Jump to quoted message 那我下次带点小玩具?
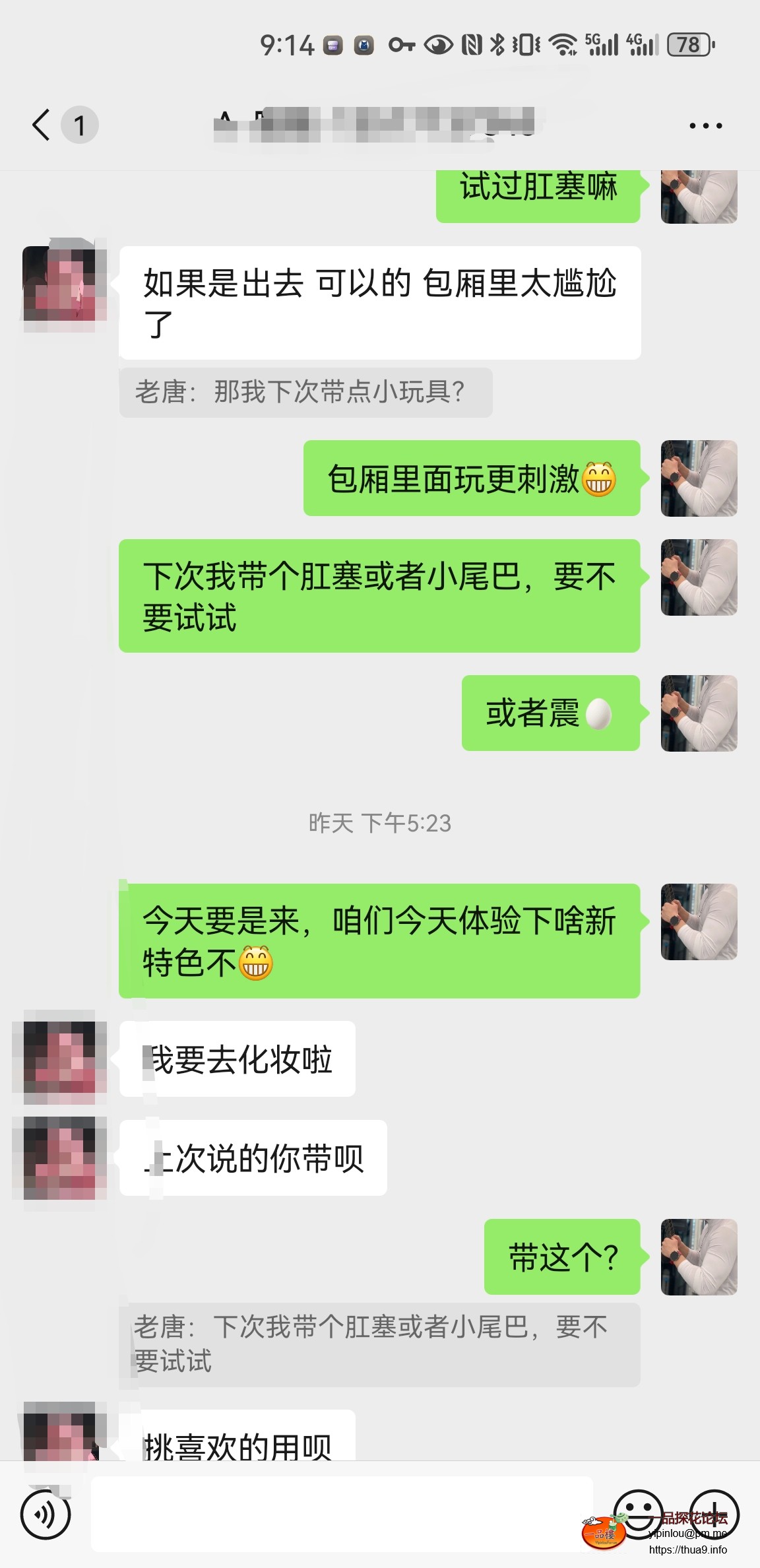The height and width of the screenshot is (1568, 760). point(305,393)
